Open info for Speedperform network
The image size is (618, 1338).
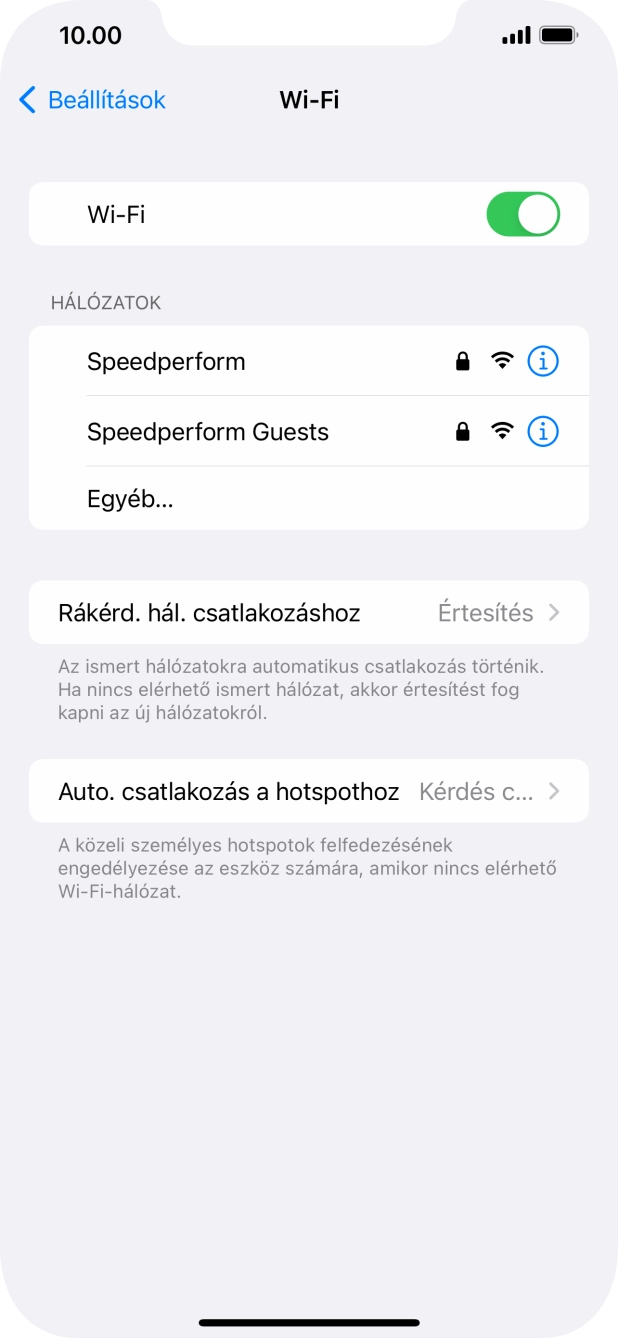(542, 361)
